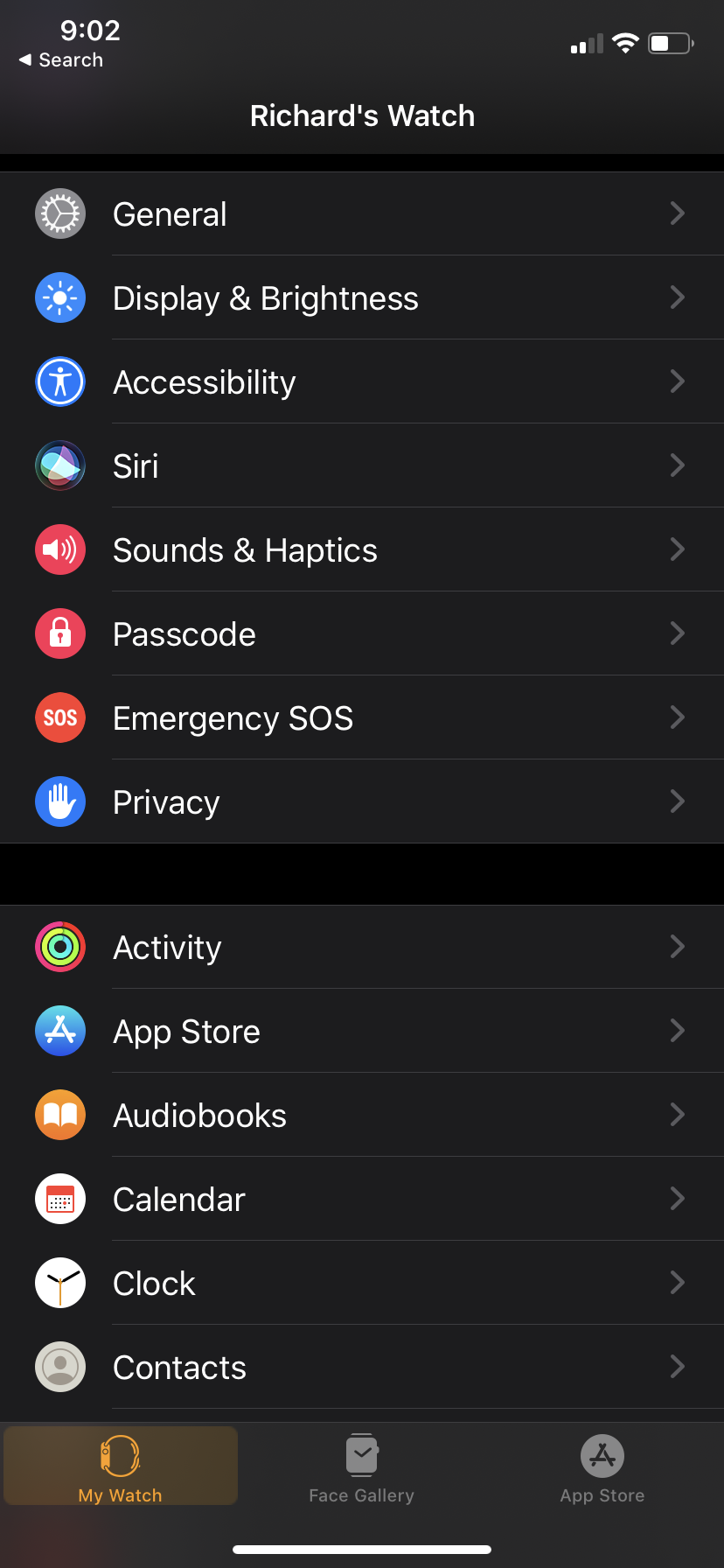The image size is (724, 1568).
Task: Open Siri settings
Action: [361, 466]
